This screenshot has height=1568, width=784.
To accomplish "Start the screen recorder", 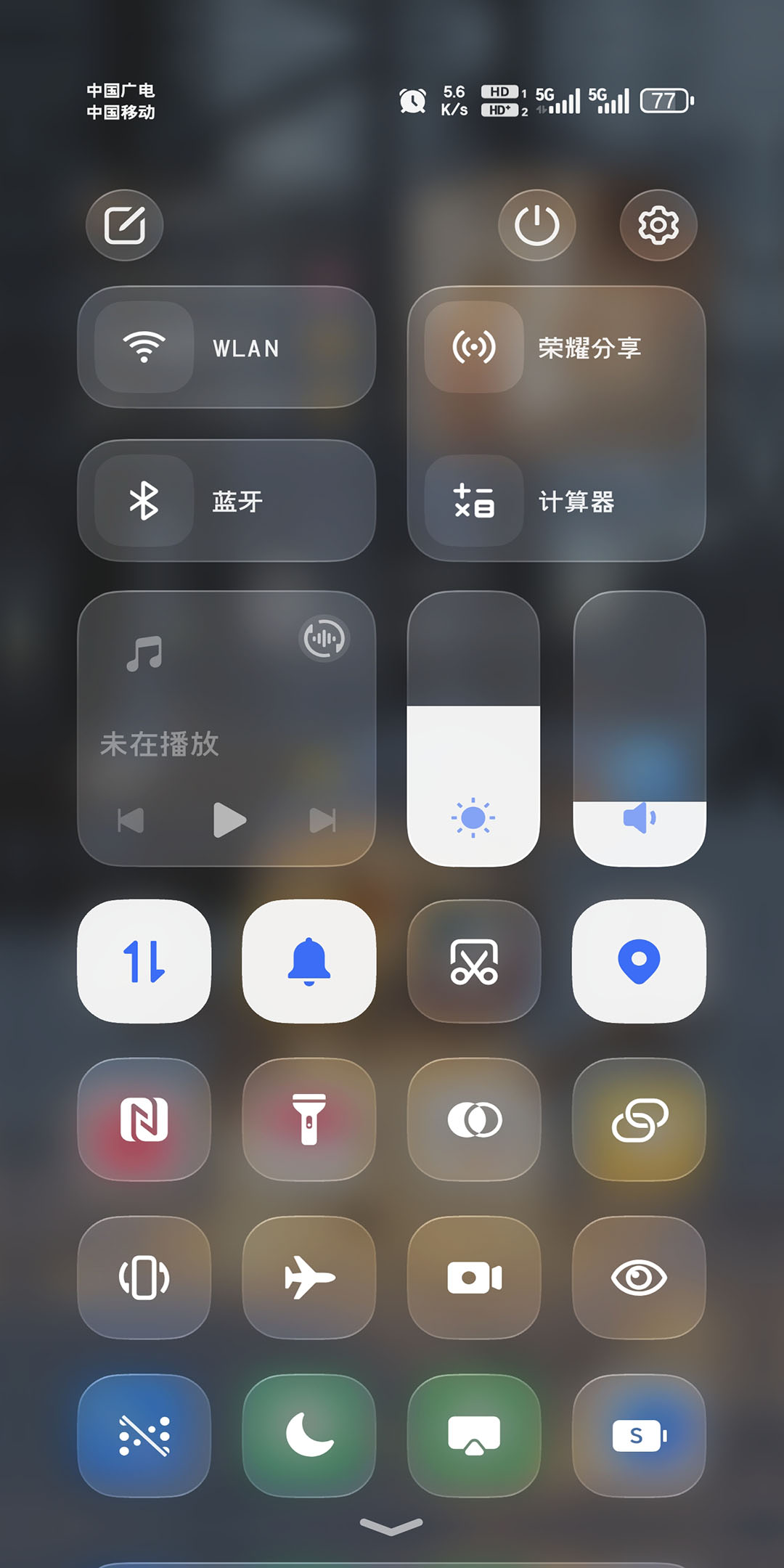I will (x=474, y=1278).
